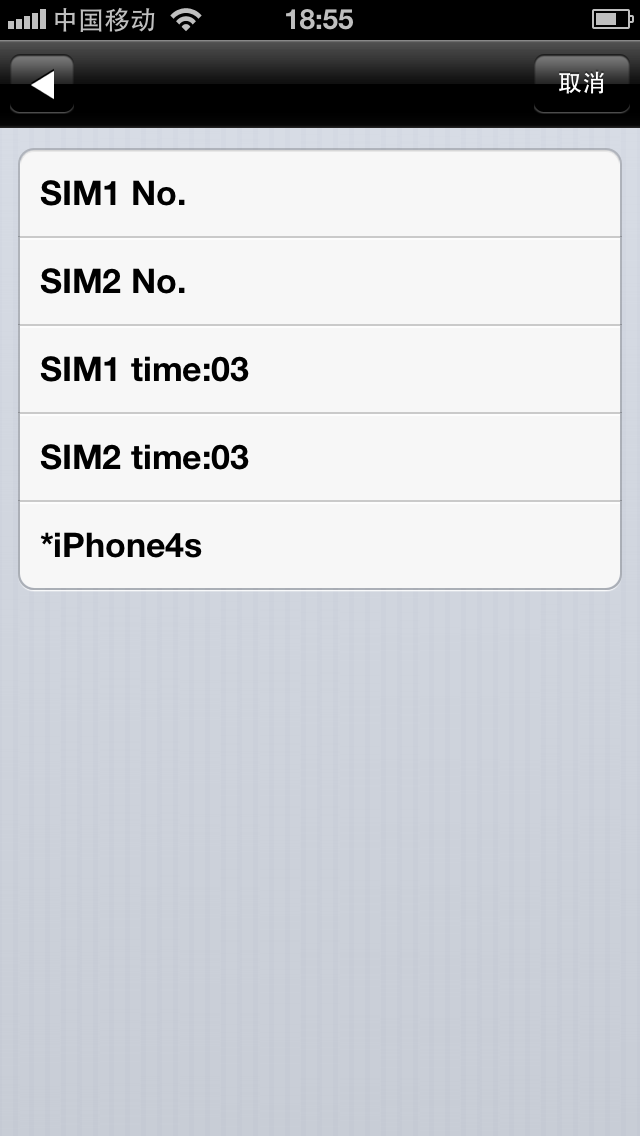This screenshot has width=640, height=1136.
Task: Tap the 取消 cancel button
Action: 581,84
